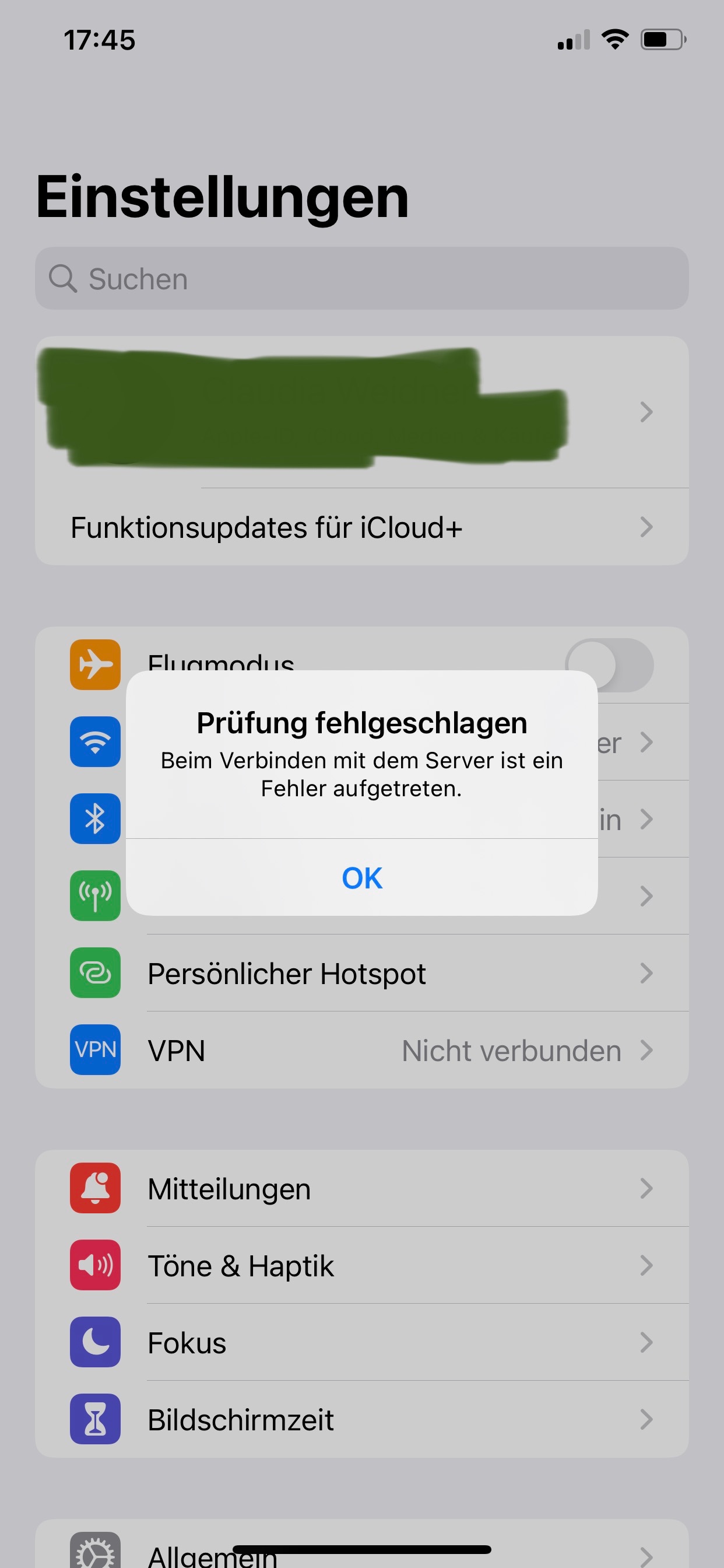Open the Apple ID profile row
The height and width of the screenshot is (1568, 724).
362,412
